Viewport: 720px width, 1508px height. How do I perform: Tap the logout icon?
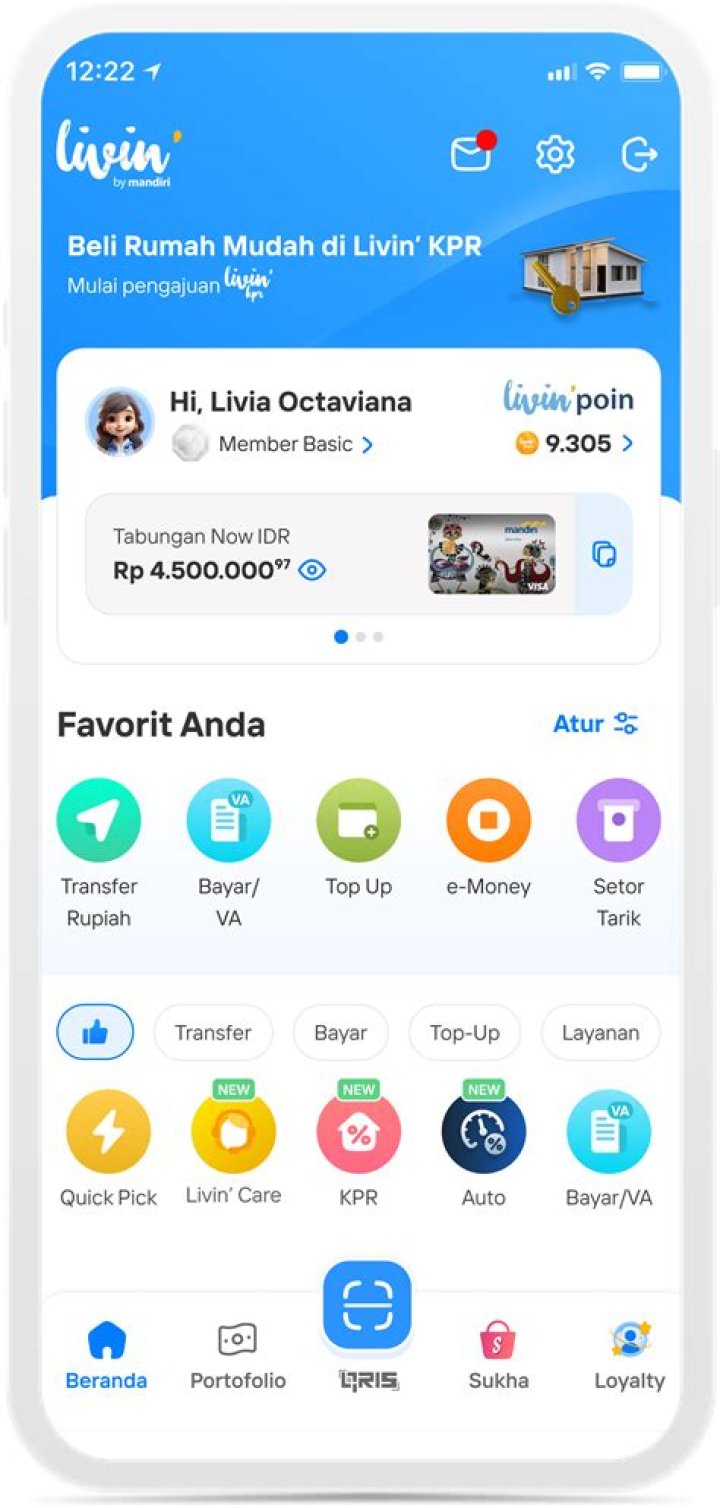pos(639,154)
